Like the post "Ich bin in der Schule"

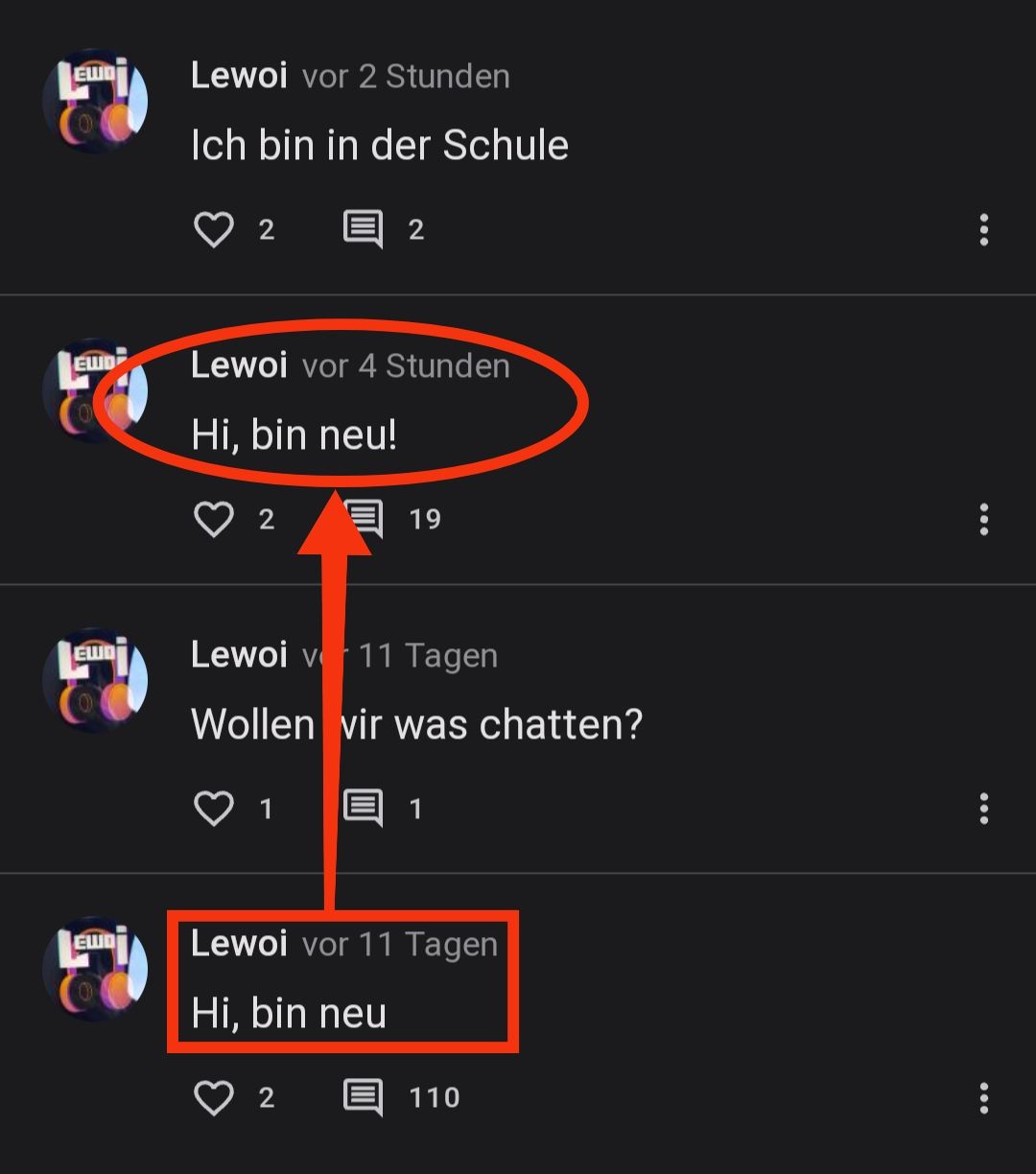(214, 230)
